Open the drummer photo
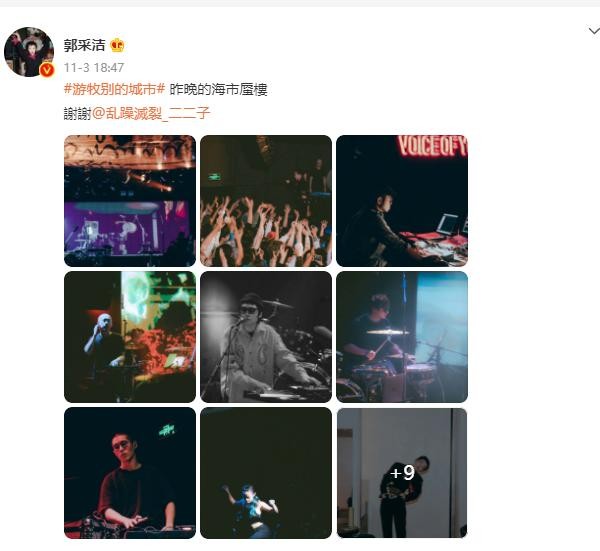600x551 pixels. pos(401,336)
